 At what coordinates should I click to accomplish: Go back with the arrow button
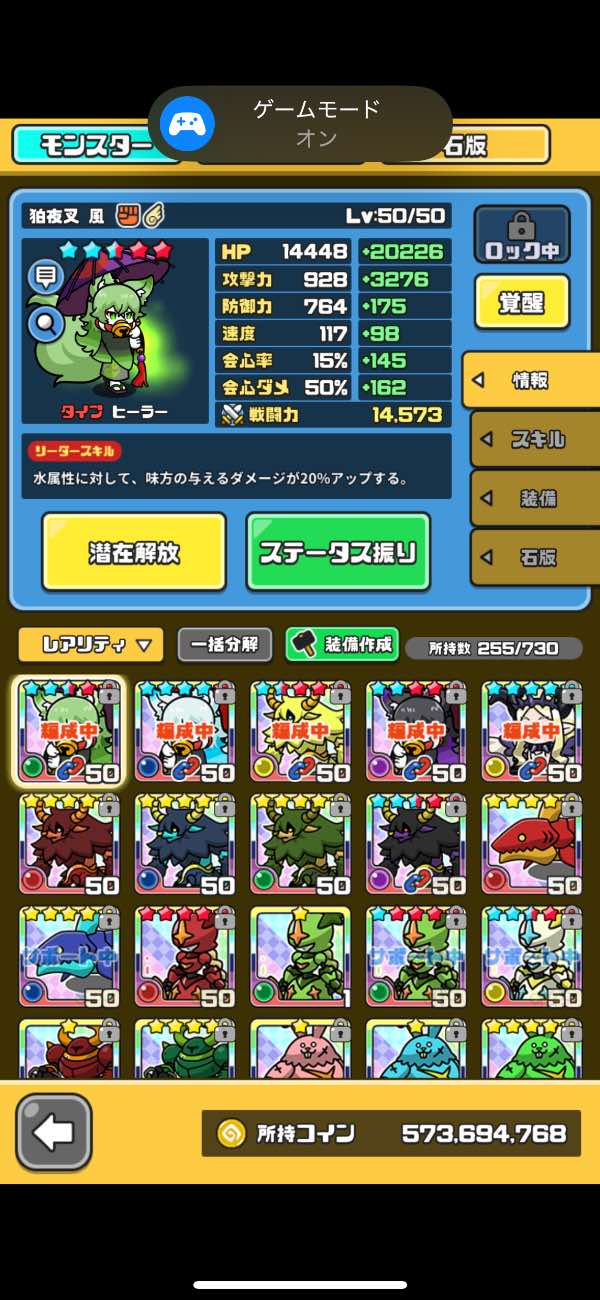click(x=54, y=1132)
